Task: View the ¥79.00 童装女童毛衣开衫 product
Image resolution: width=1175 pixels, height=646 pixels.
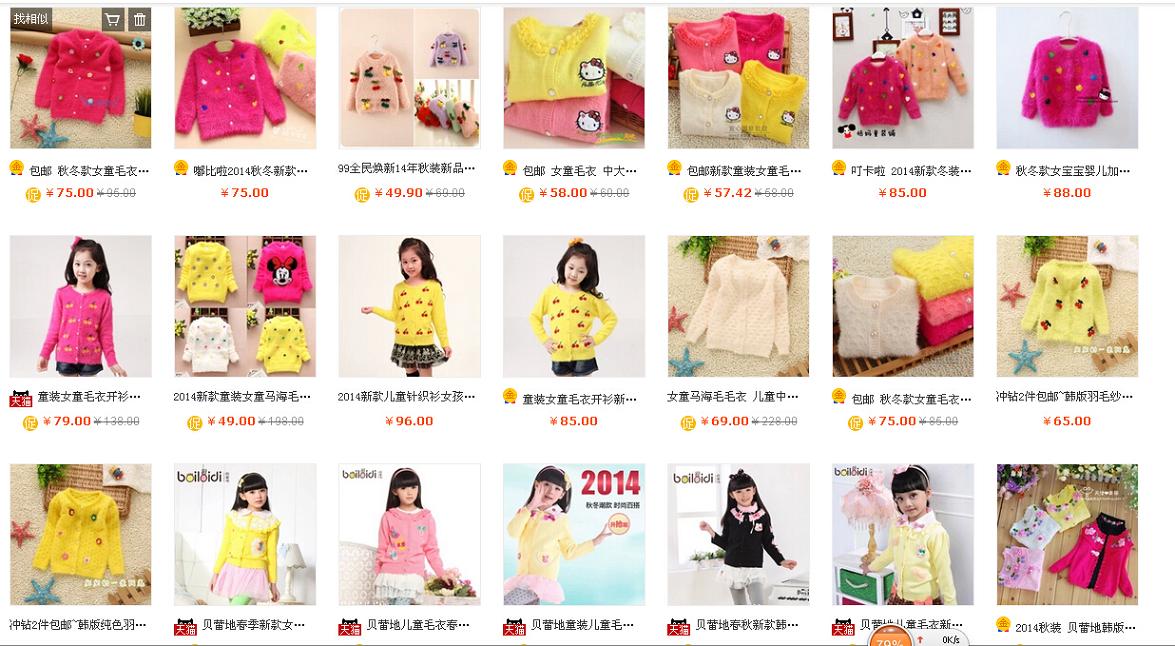Action: 81,306
